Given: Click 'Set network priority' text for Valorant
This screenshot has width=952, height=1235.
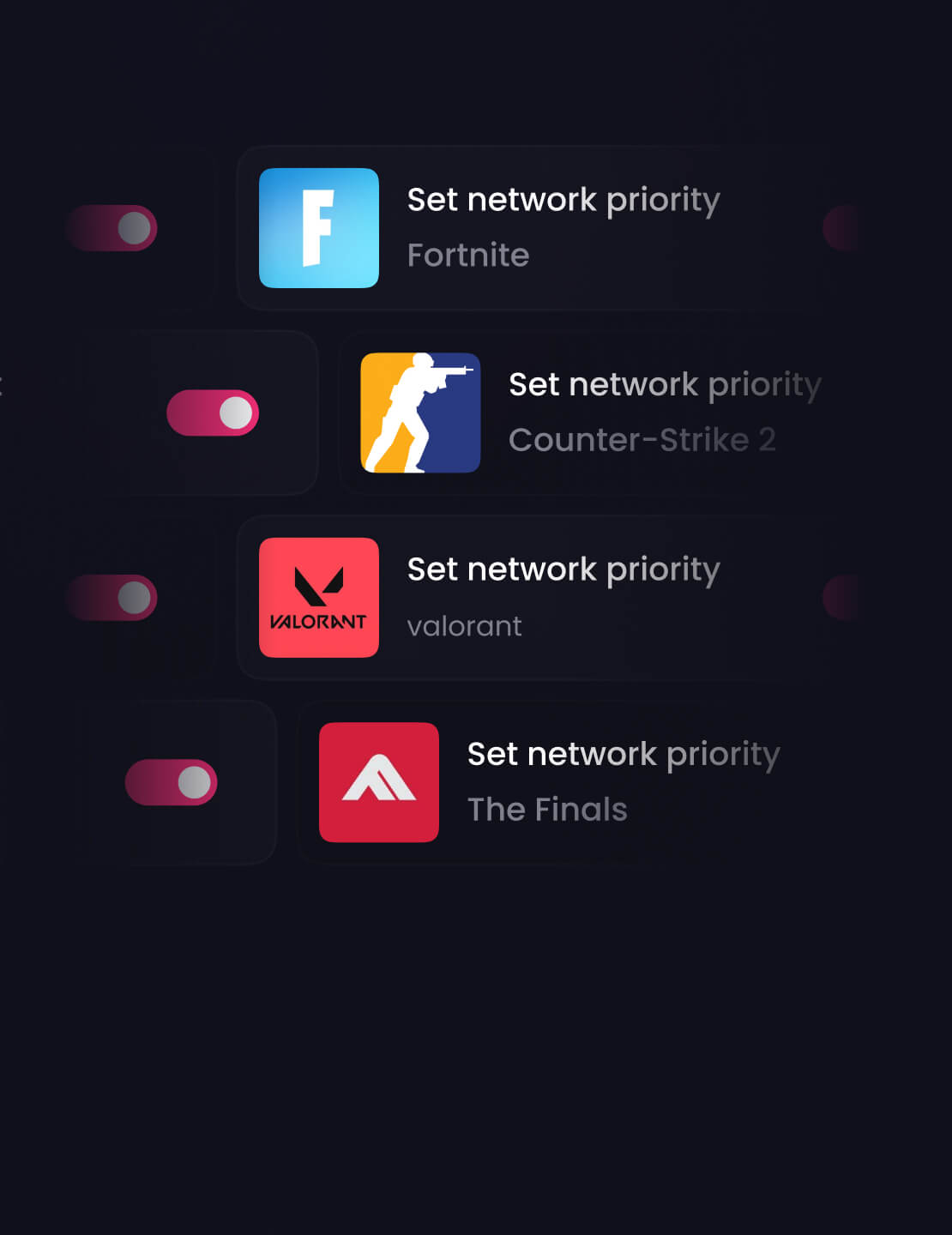Looking at the screenshot, I should [563, 569].
